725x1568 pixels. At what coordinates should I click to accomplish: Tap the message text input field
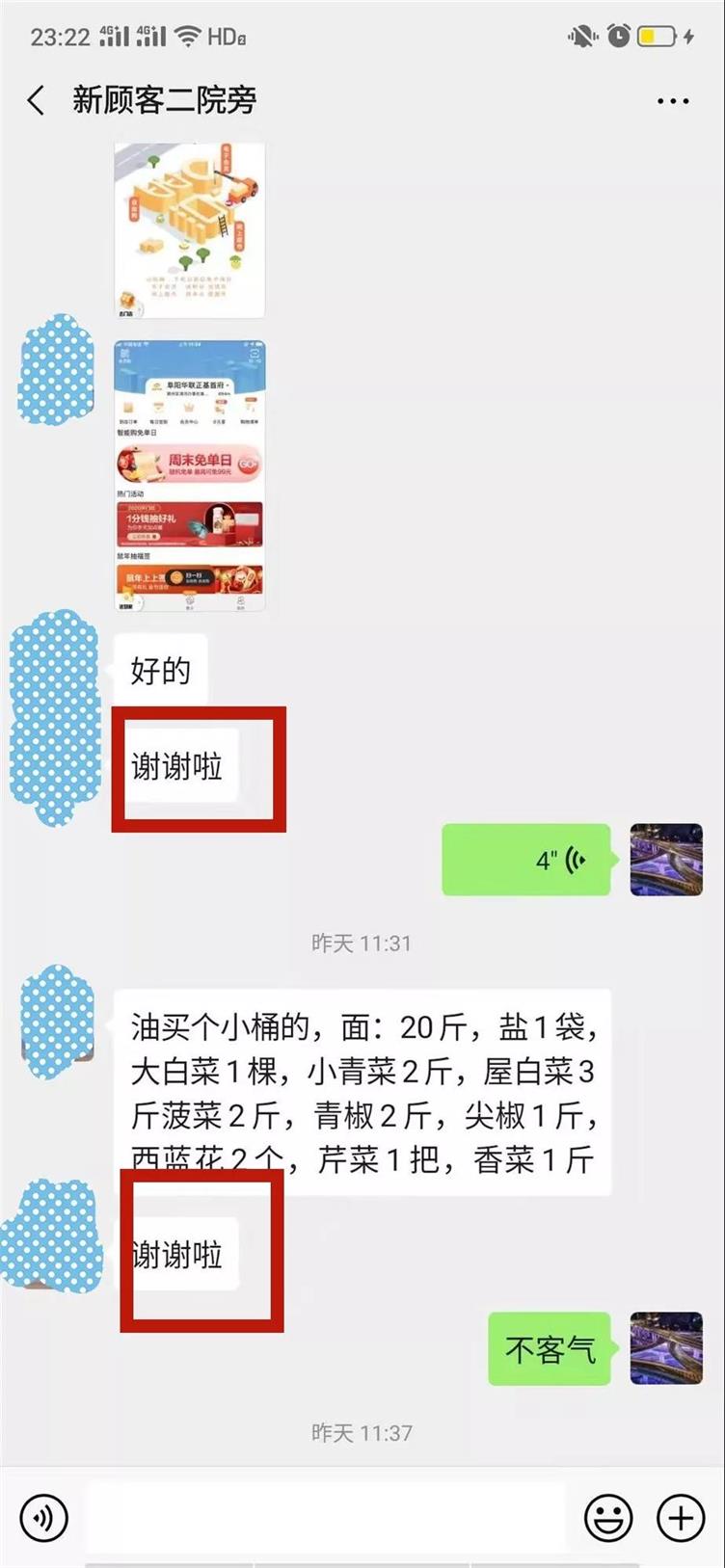[326, 1519]
